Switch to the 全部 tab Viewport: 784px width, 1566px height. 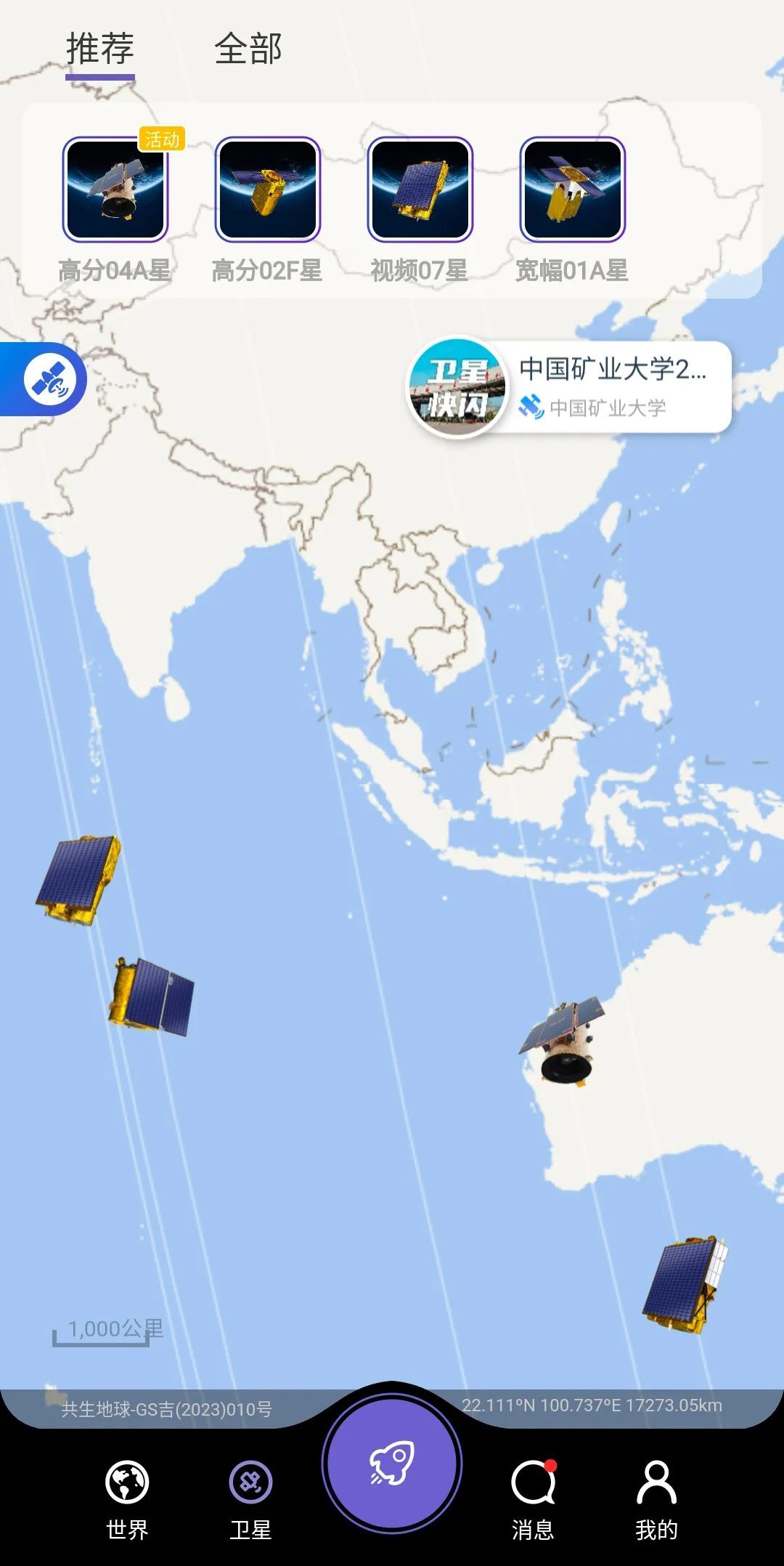(x=248, y=49)
